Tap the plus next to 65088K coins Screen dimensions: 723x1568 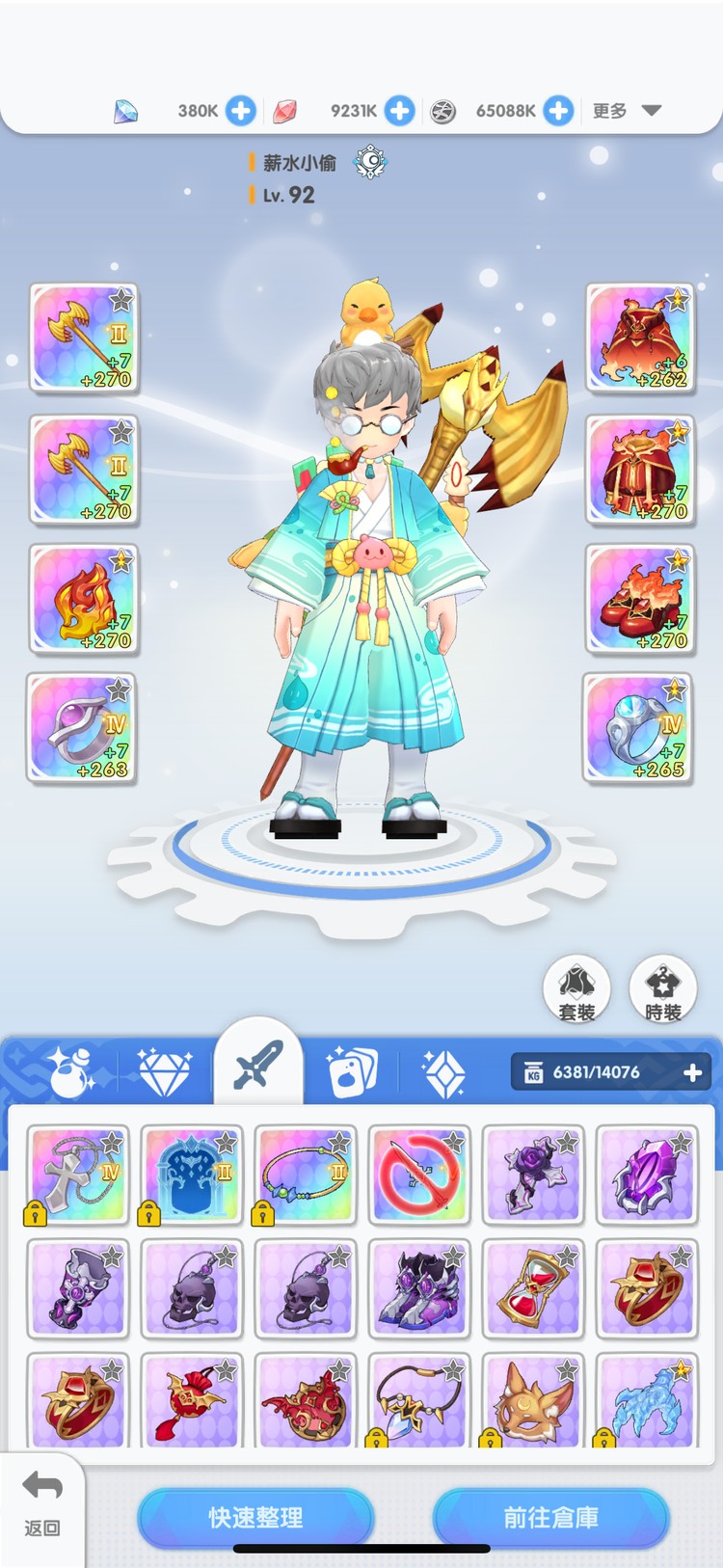click(558, 111)
